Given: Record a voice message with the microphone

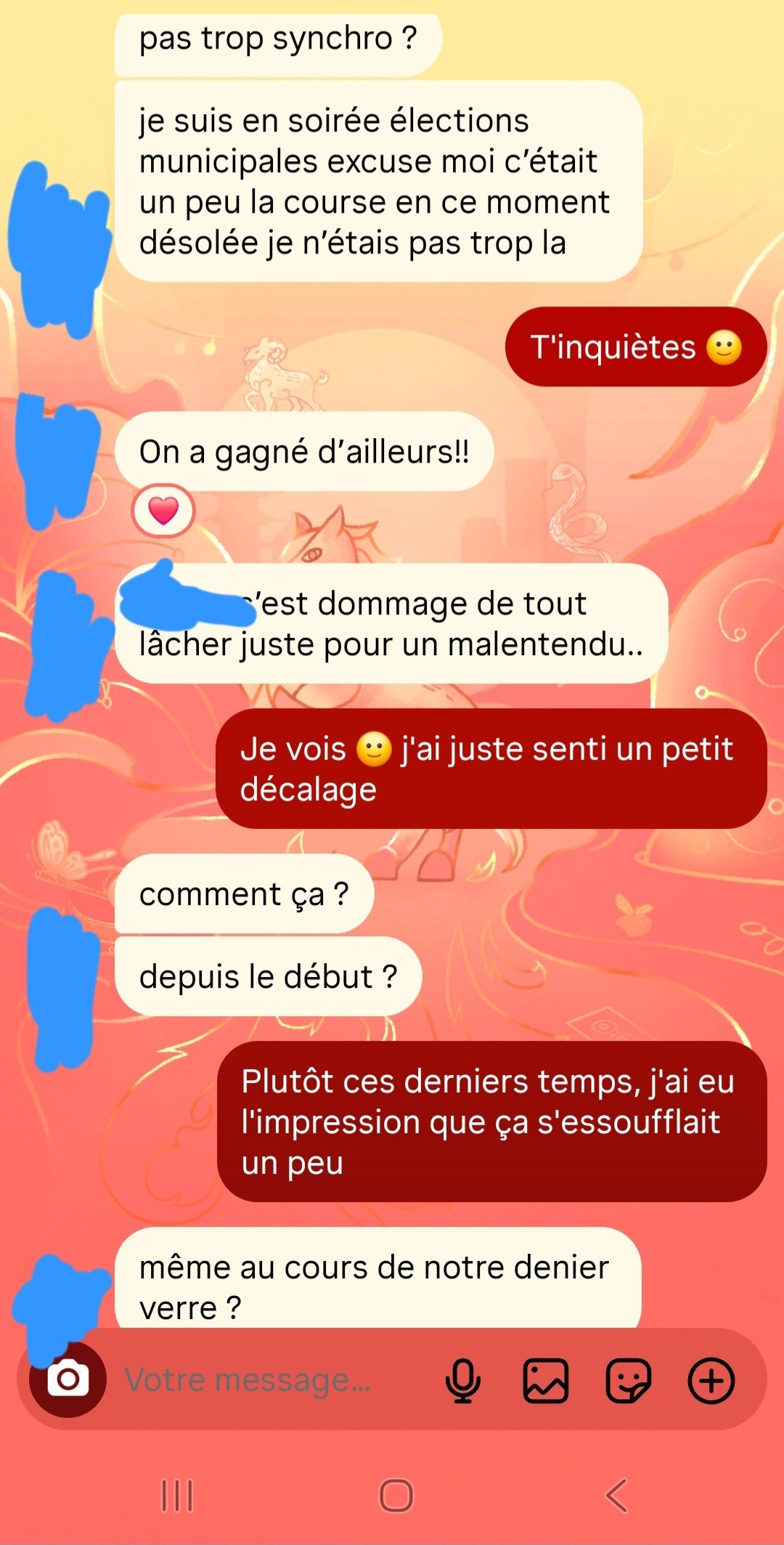Looking at the screenshot, I should (462, 1379).
